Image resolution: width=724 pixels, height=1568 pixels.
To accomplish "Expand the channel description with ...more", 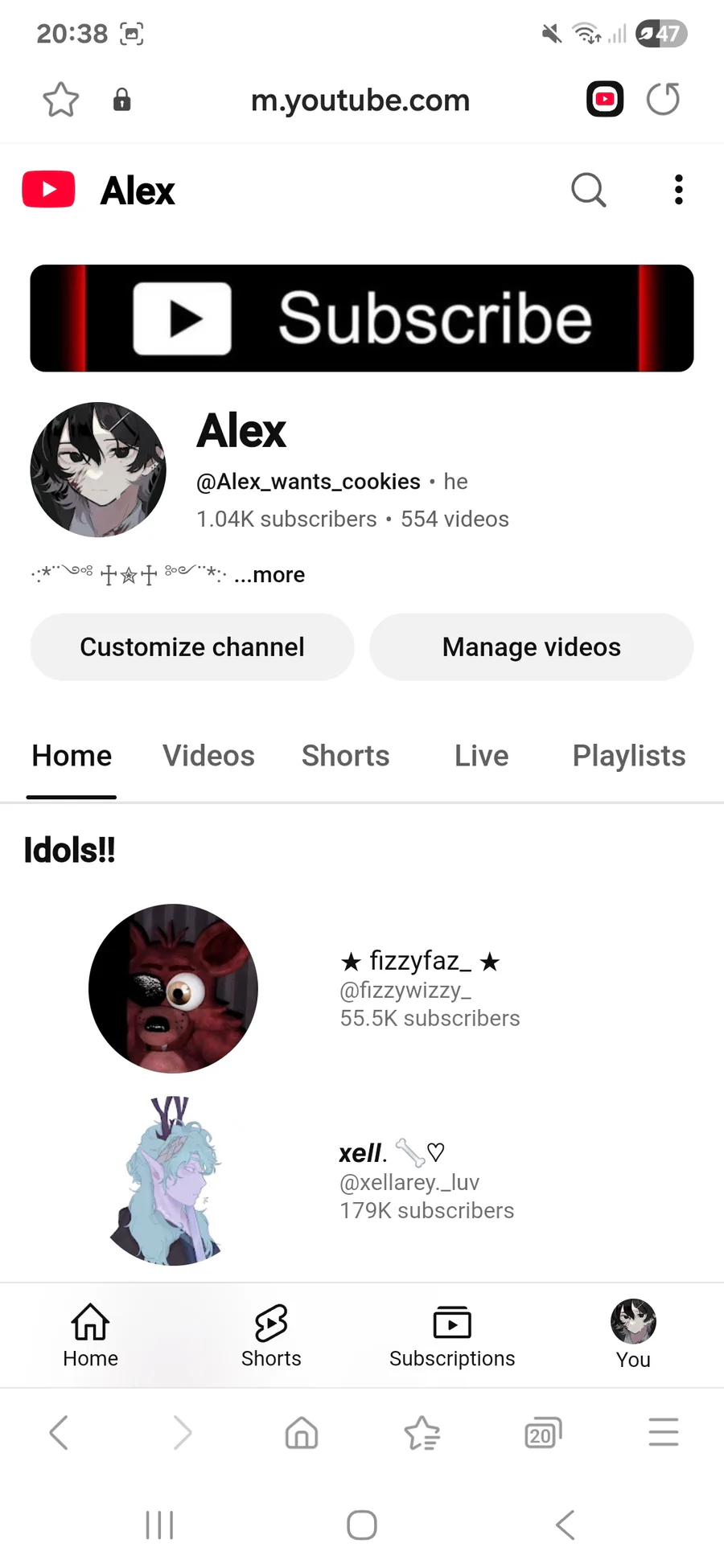I will 269,575.
